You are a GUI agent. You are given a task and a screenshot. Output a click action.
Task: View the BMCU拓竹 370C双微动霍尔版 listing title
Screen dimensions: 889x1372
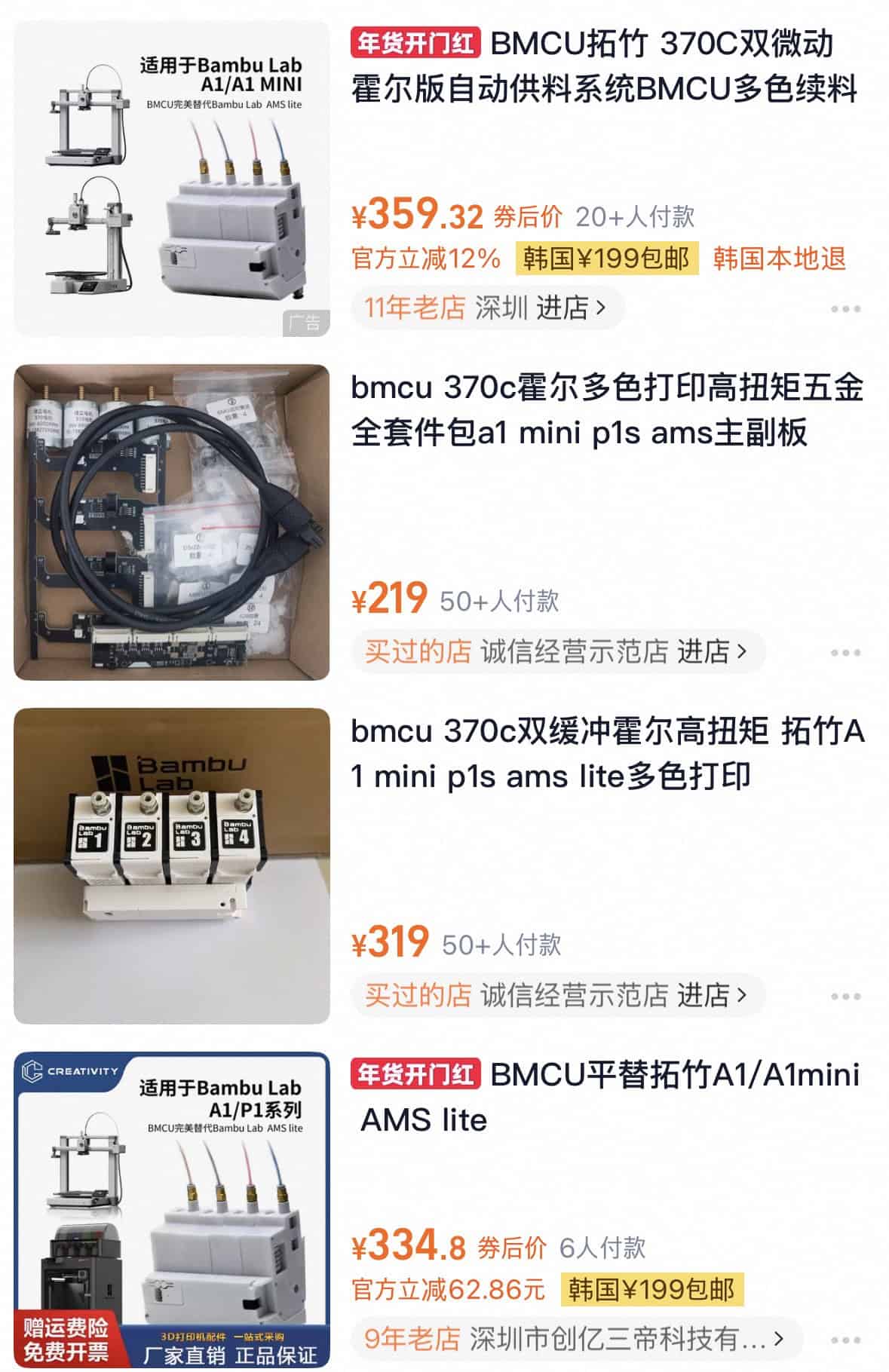point(603,66)
